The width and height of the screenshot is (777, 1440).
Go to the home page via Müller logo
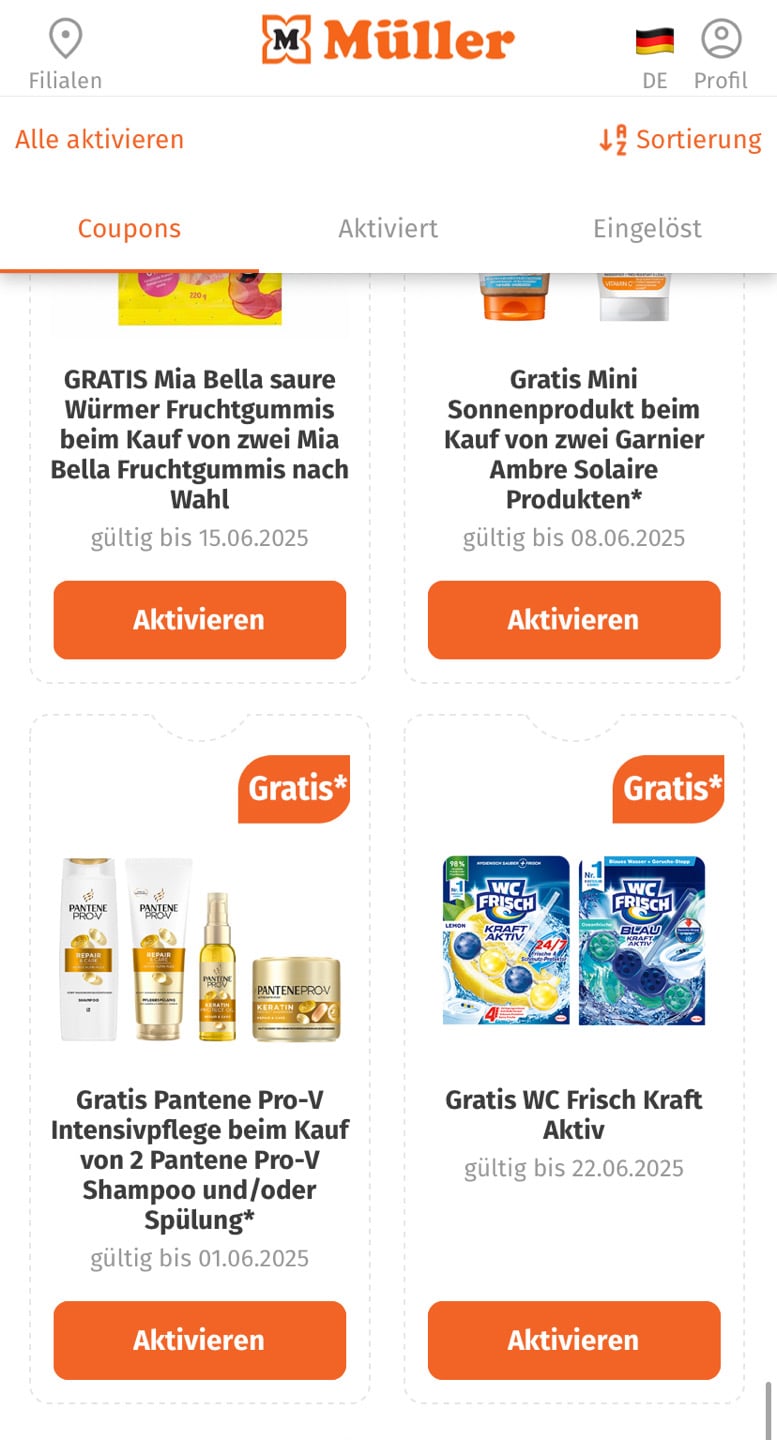(x=388, y=40)
